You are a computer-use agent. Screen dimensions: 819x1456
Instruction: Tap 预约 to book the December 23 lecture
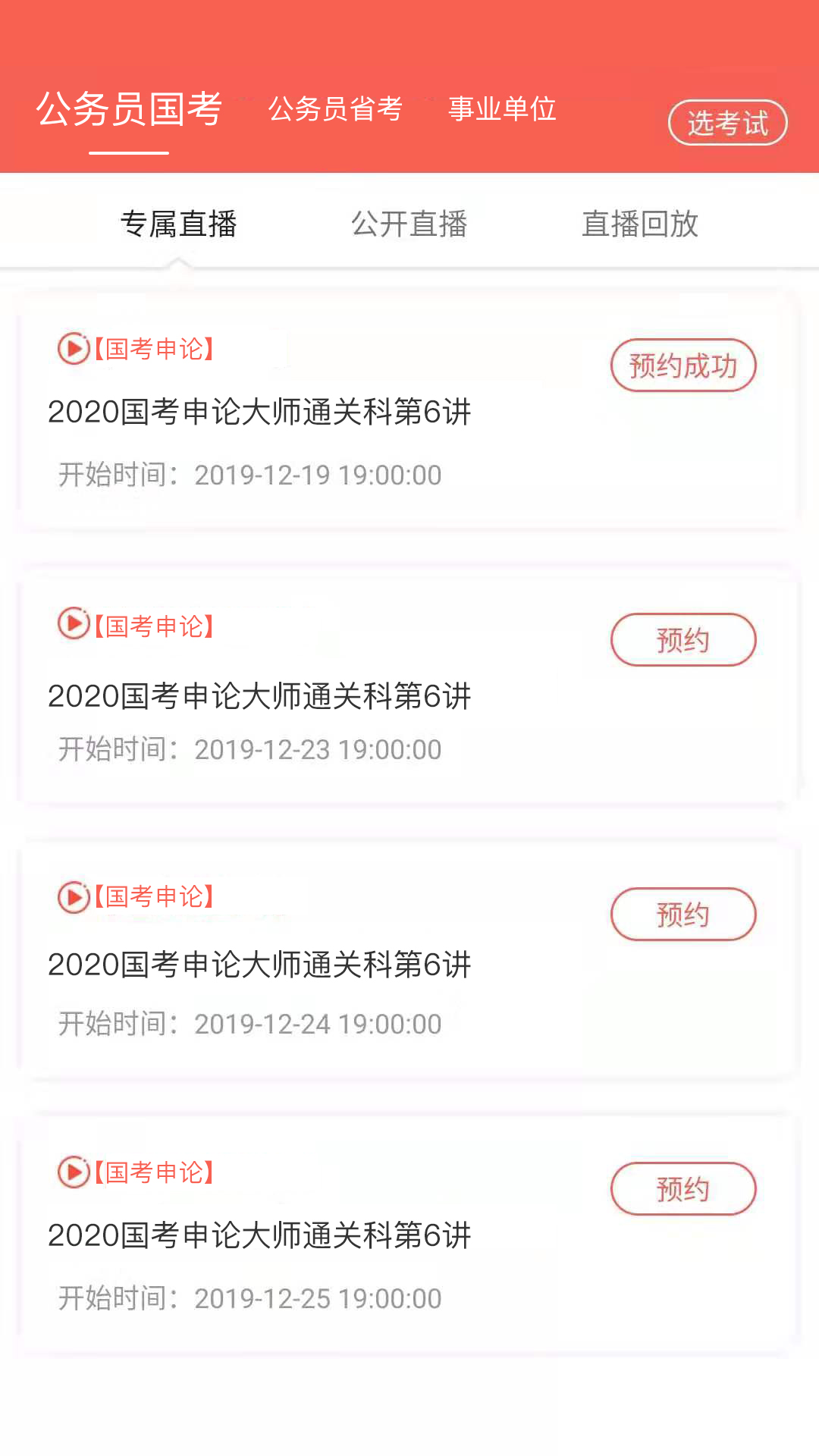(682, 639)
